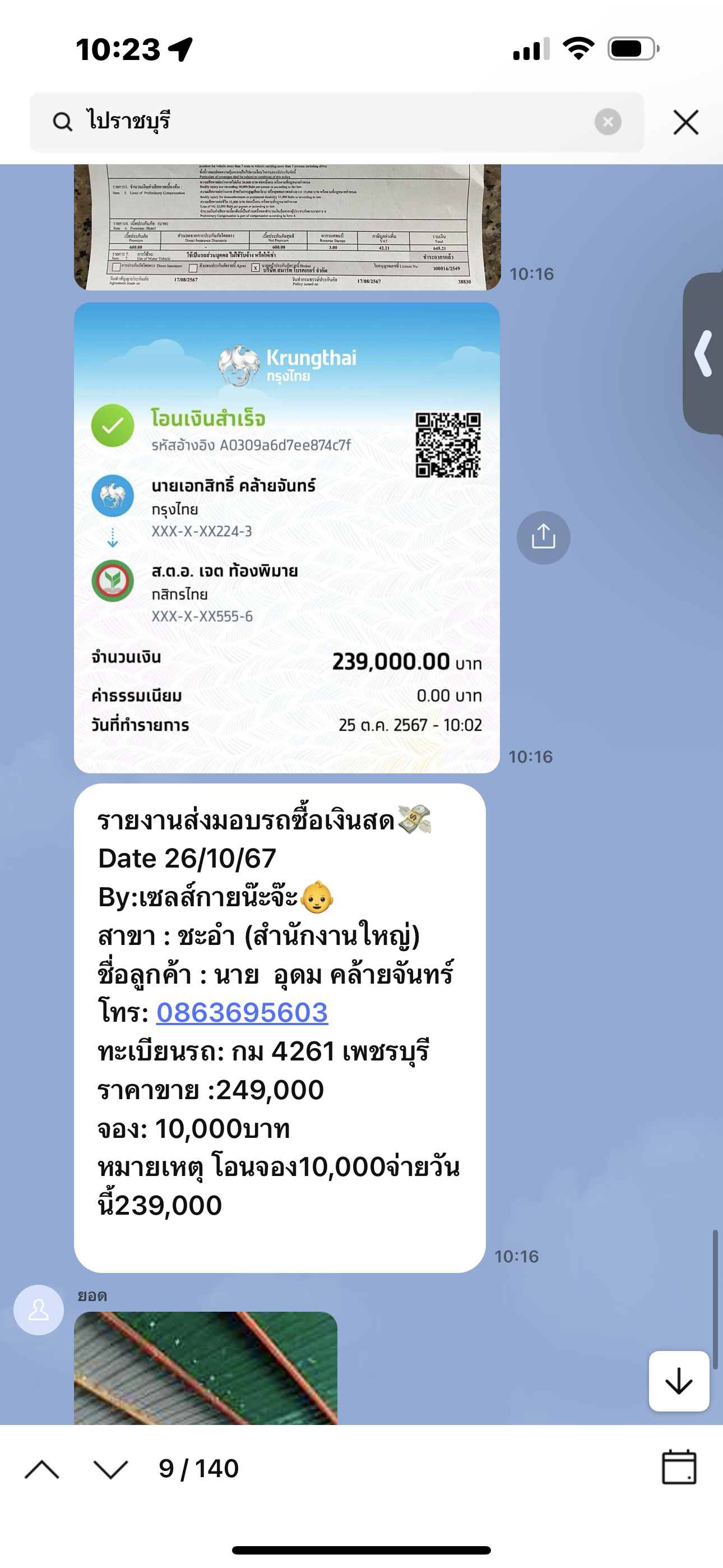Clear the search text
723x1568 pixels.
[x=608, y=122]
